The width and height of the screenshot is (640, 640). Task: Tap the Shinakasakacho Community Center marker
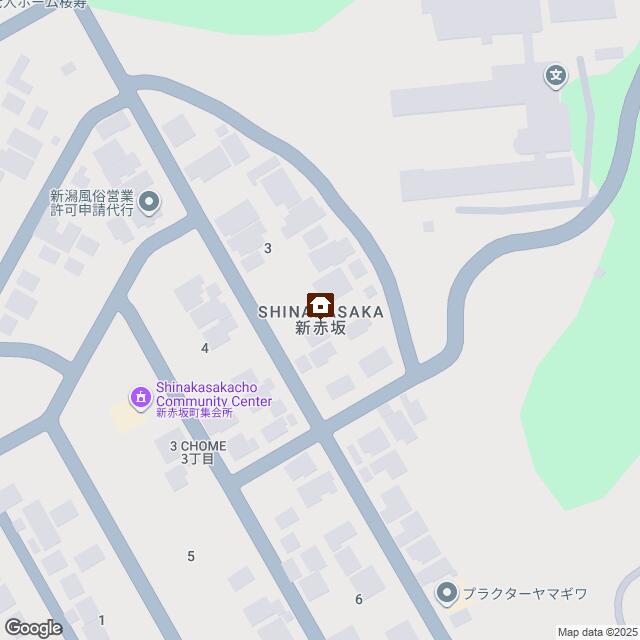click(141, 399)
